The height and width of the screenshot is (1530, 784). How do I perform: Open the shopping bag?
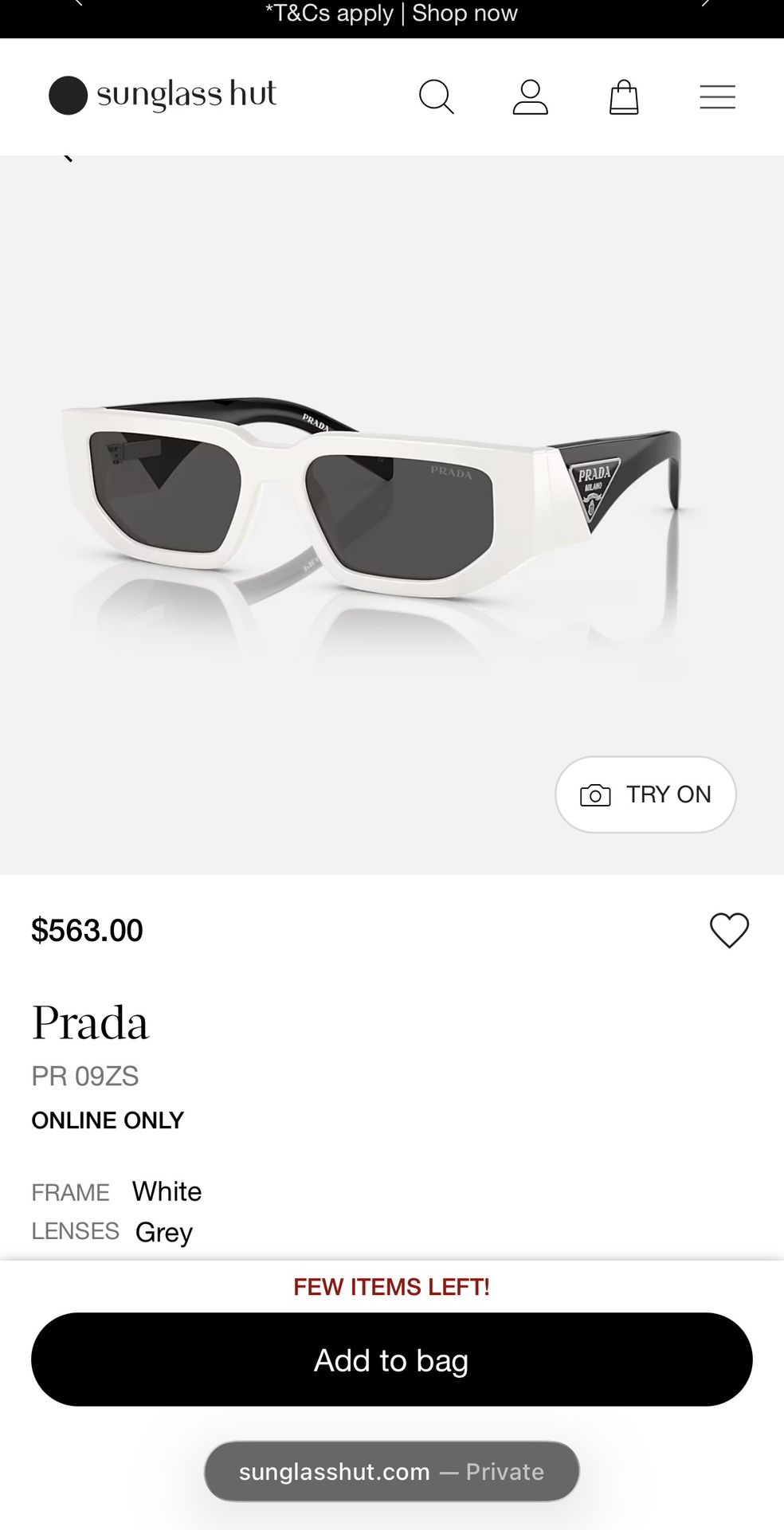tap(624, 97)
